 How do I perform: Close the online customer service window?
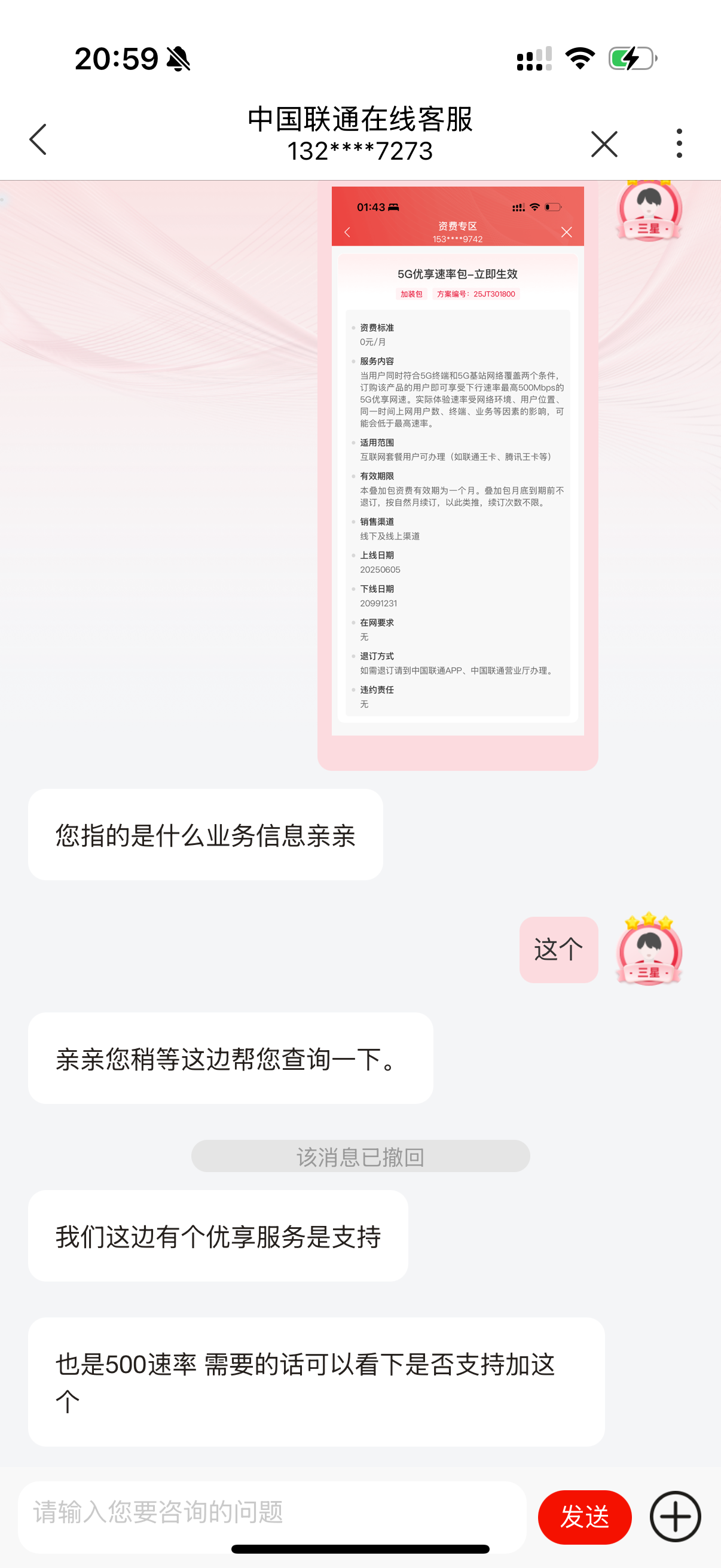click(604, 144)
